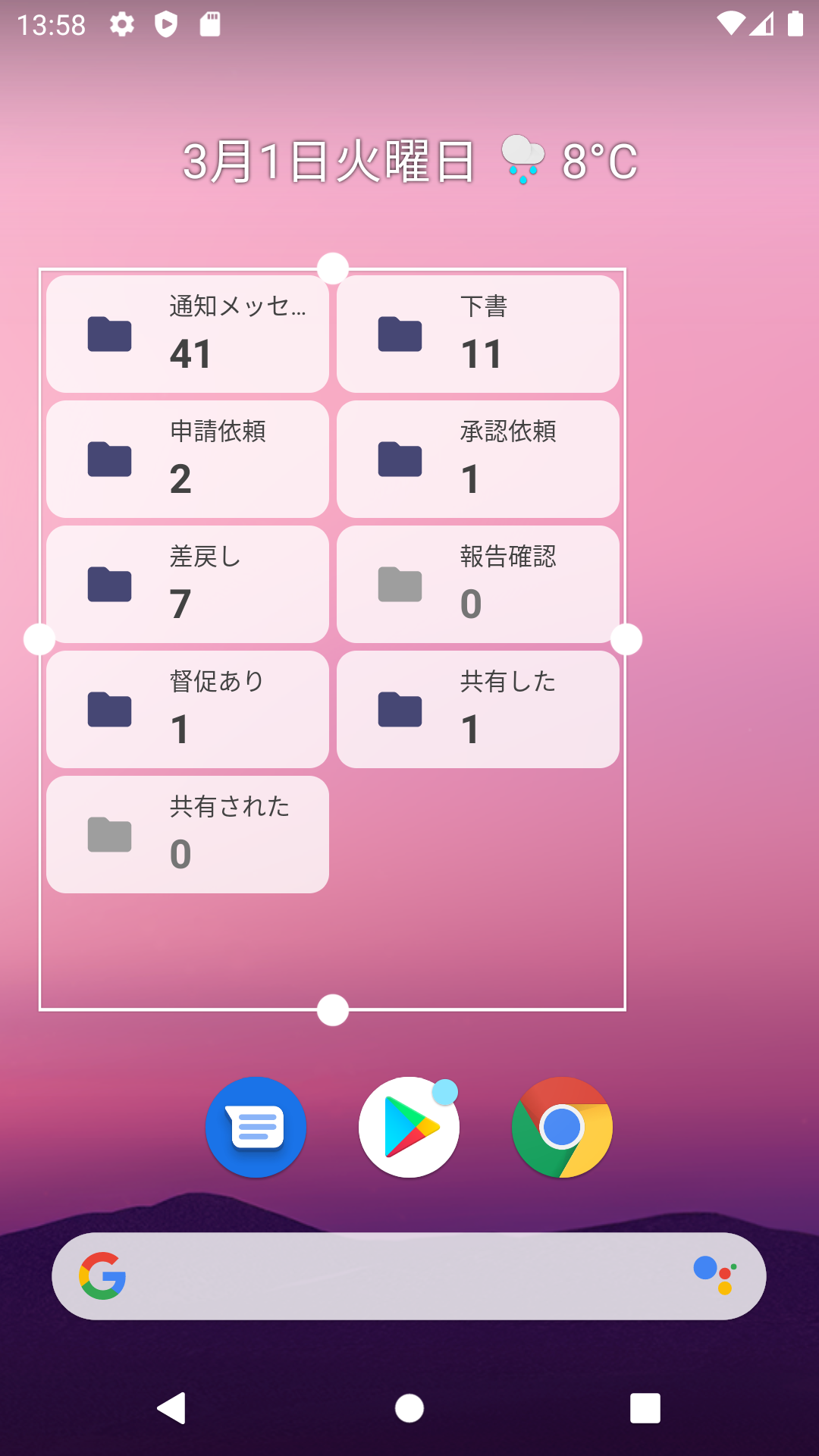Open the 共有した folder card

pos(478,710)
